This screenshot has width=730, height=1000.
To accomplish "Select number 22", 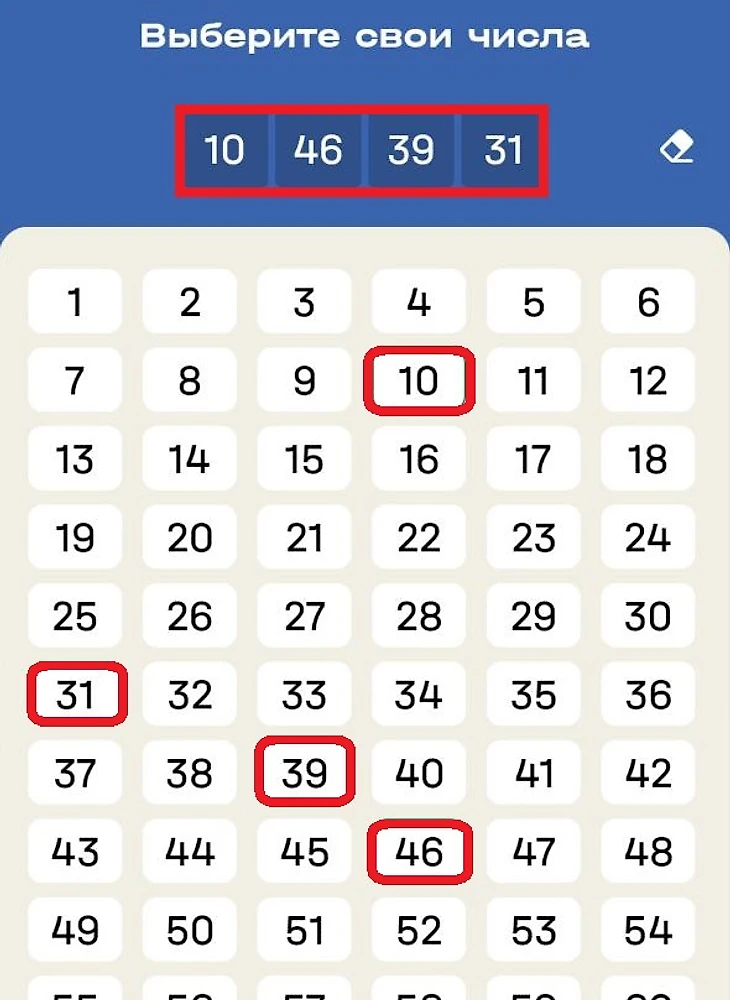I will click(419, 539).
